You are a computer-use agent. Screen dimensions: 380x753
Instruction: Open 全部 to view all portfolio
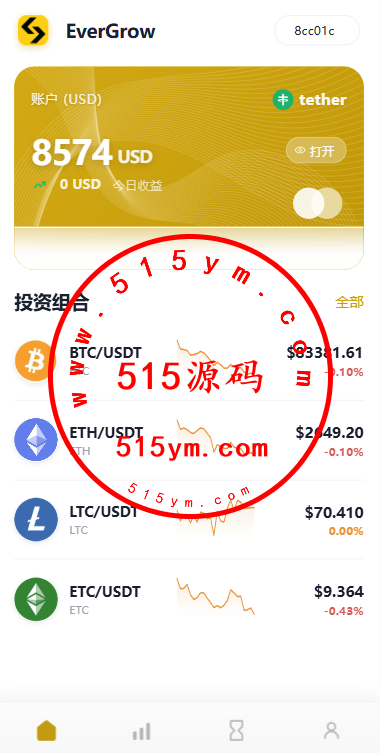349,302
